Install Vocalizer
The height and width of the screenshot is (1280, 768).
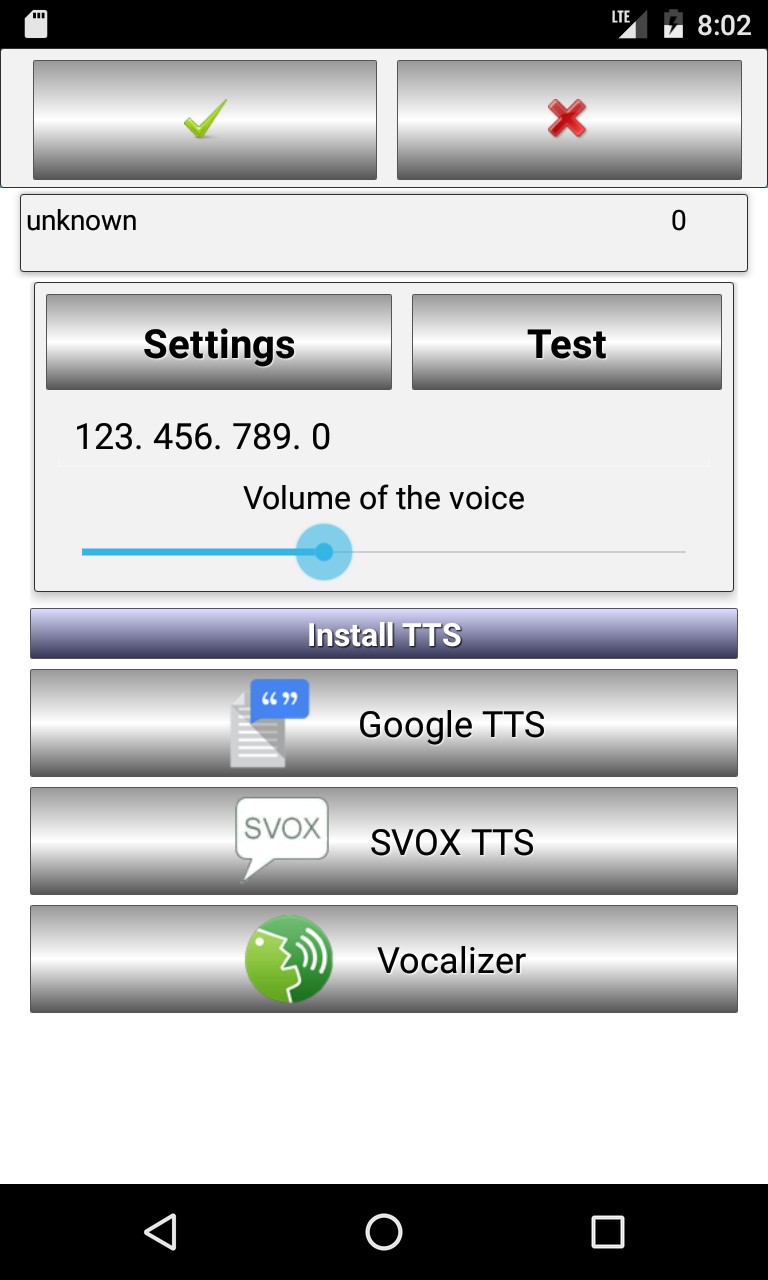pos(384,959)
